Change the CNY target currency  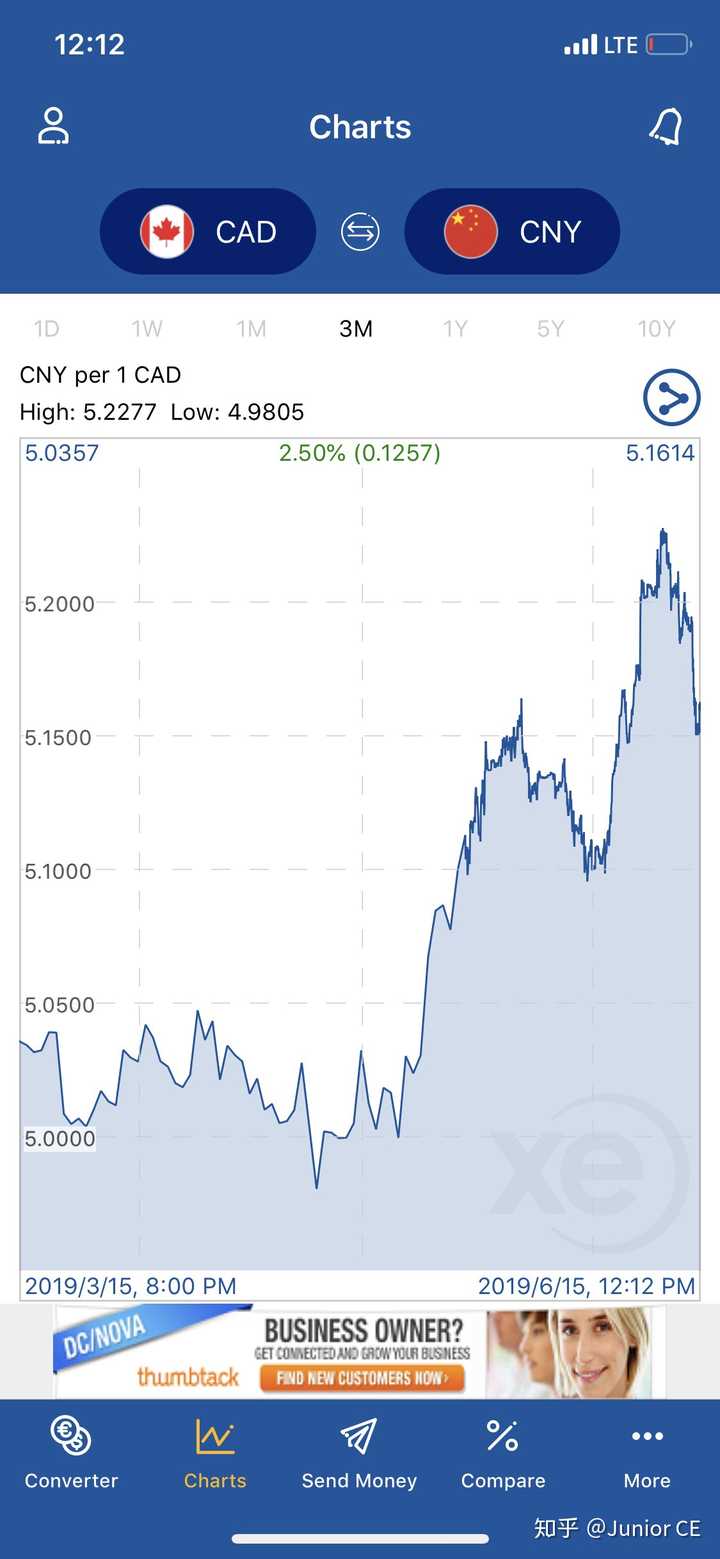tap(512, 232)
